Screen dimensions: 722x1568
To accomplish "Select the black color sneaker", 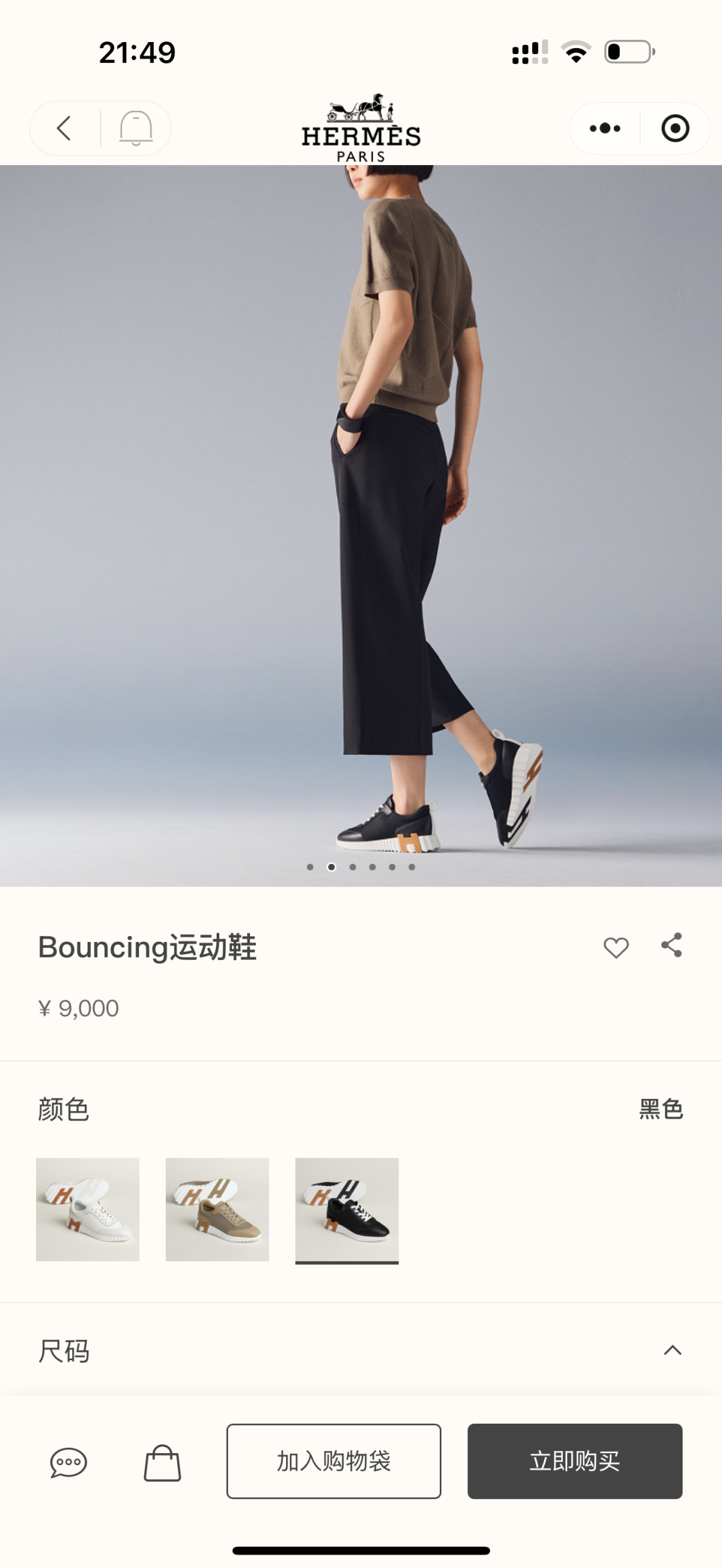I will coord(347,1209).
